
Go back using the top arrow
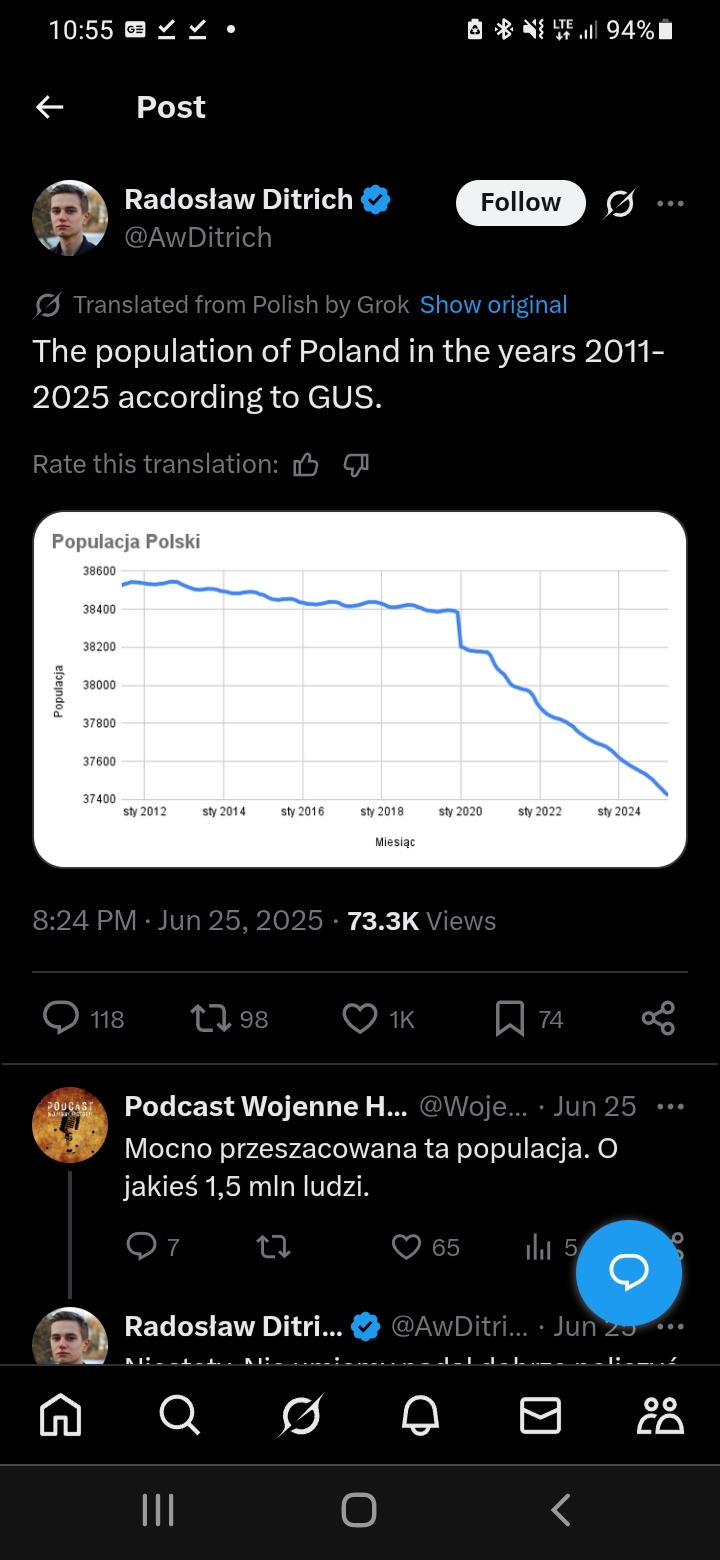tap(50, 108)
